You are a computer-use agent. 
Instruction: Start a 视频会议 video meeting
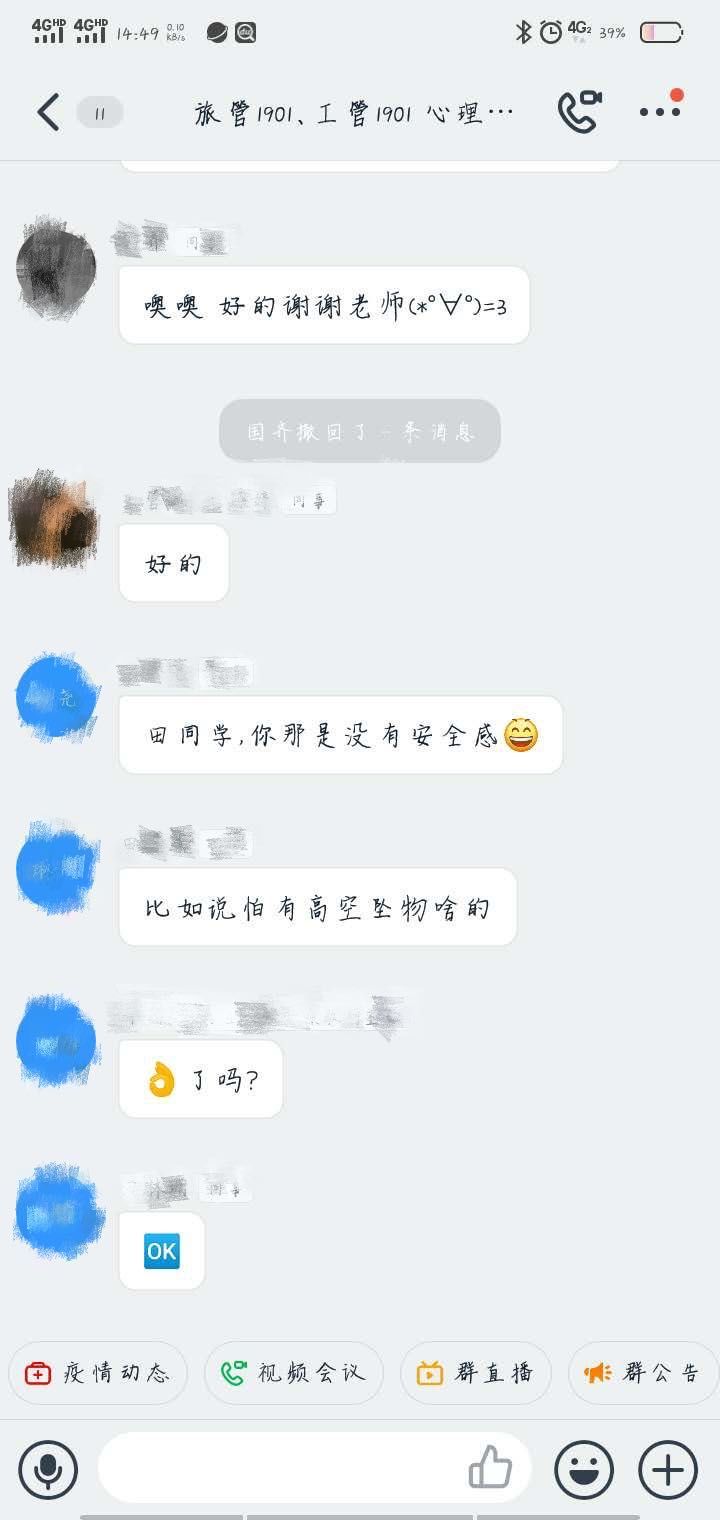click(x=293, y=1373)
